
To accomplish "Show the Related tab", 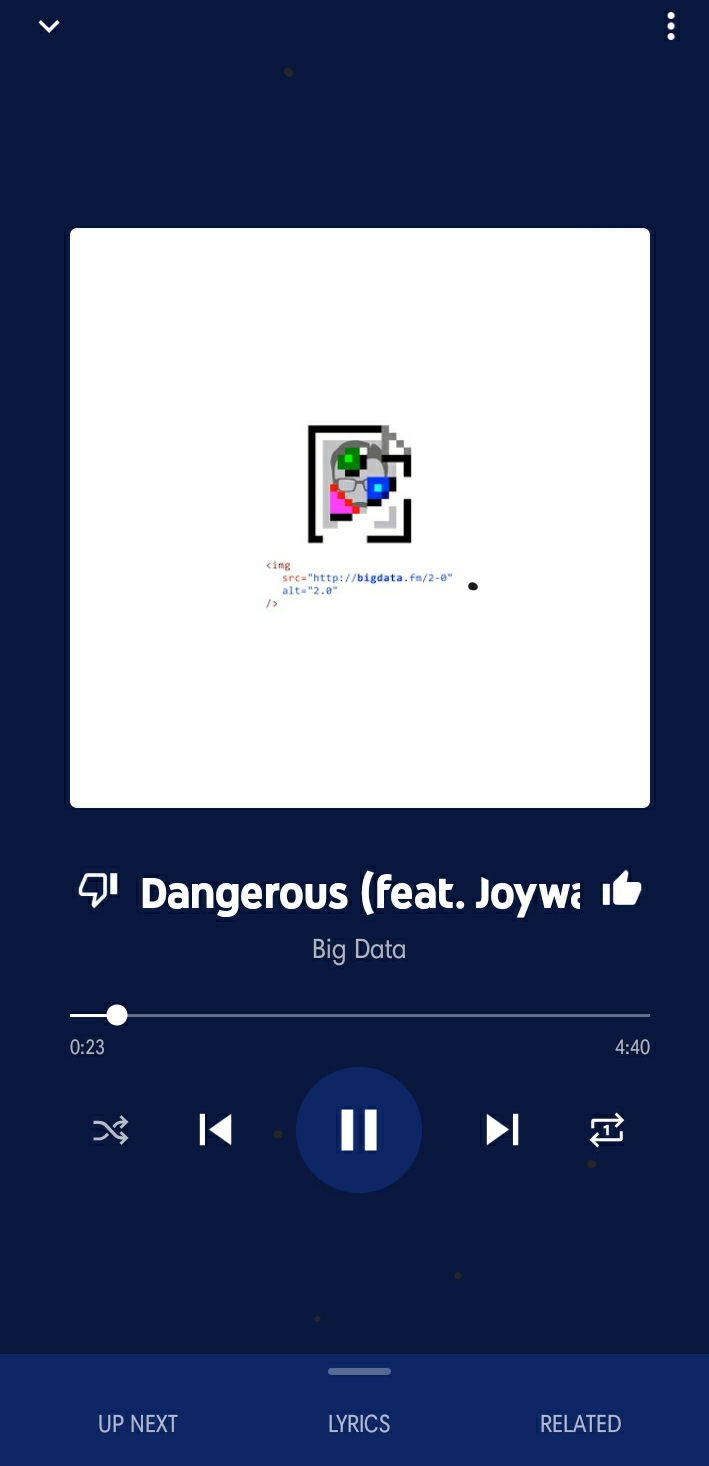I will point(580,1424).
